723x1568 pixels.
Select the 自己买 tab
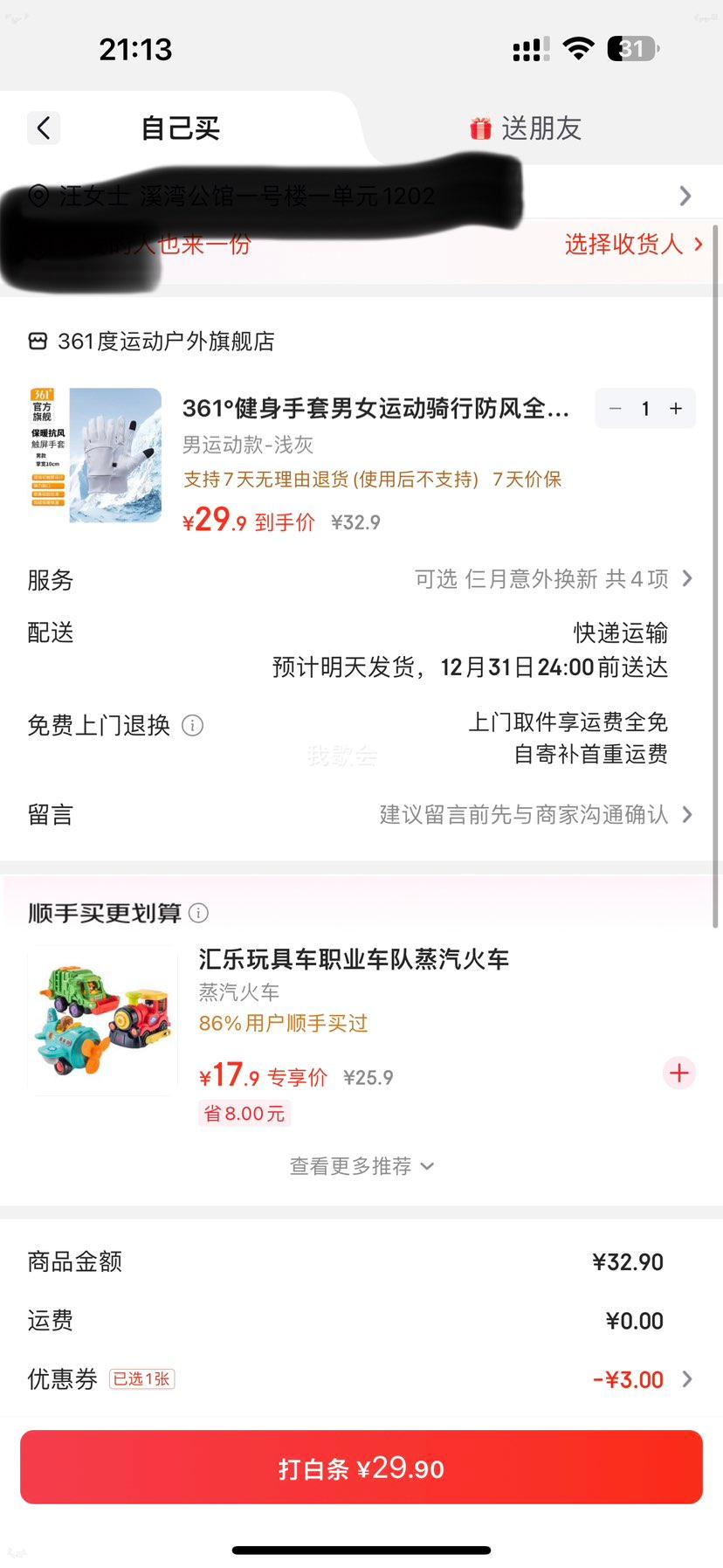click(x=178, y=128)
